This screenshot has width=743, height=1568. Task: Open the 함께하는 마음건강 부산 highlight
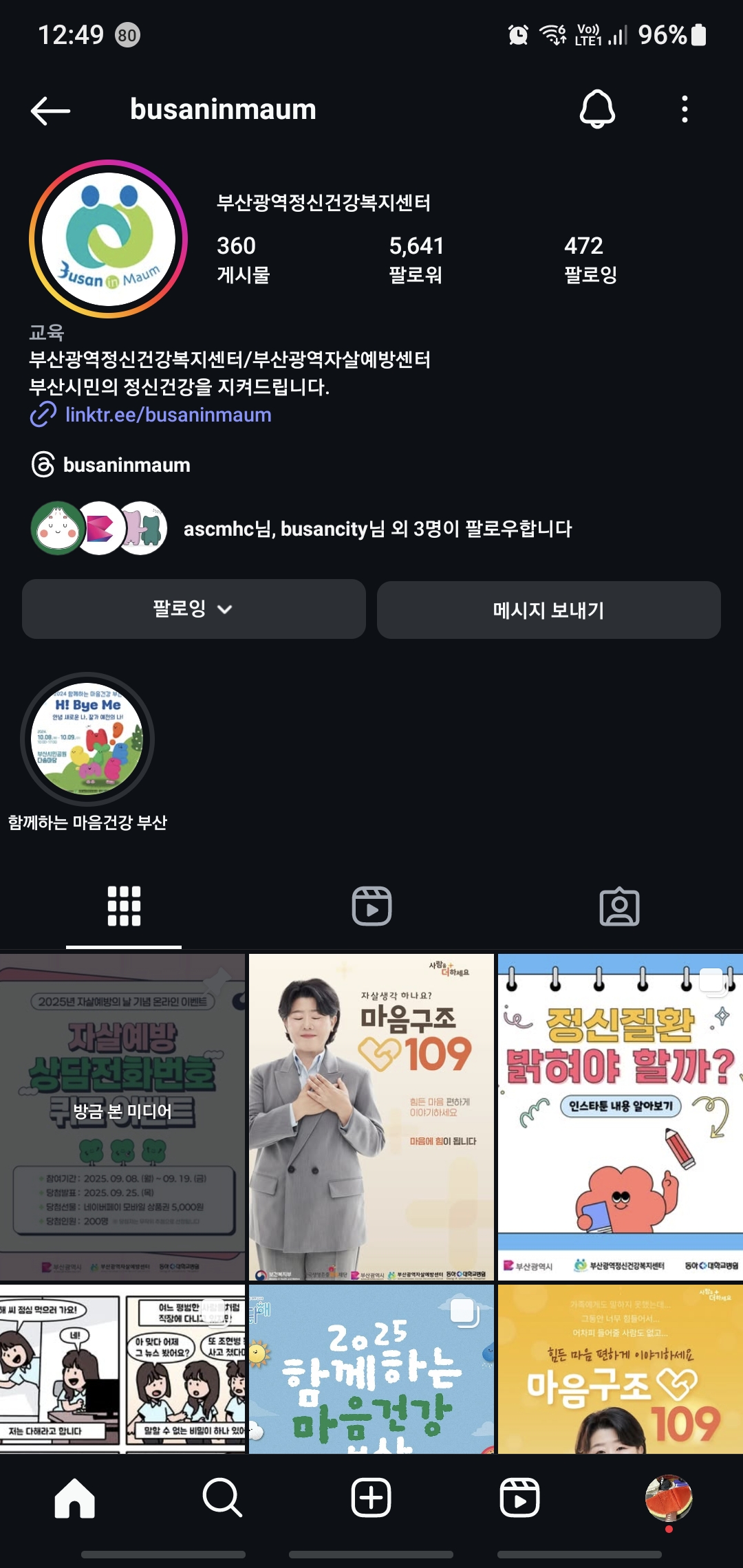pyautogui.click(x=87, y=739)
